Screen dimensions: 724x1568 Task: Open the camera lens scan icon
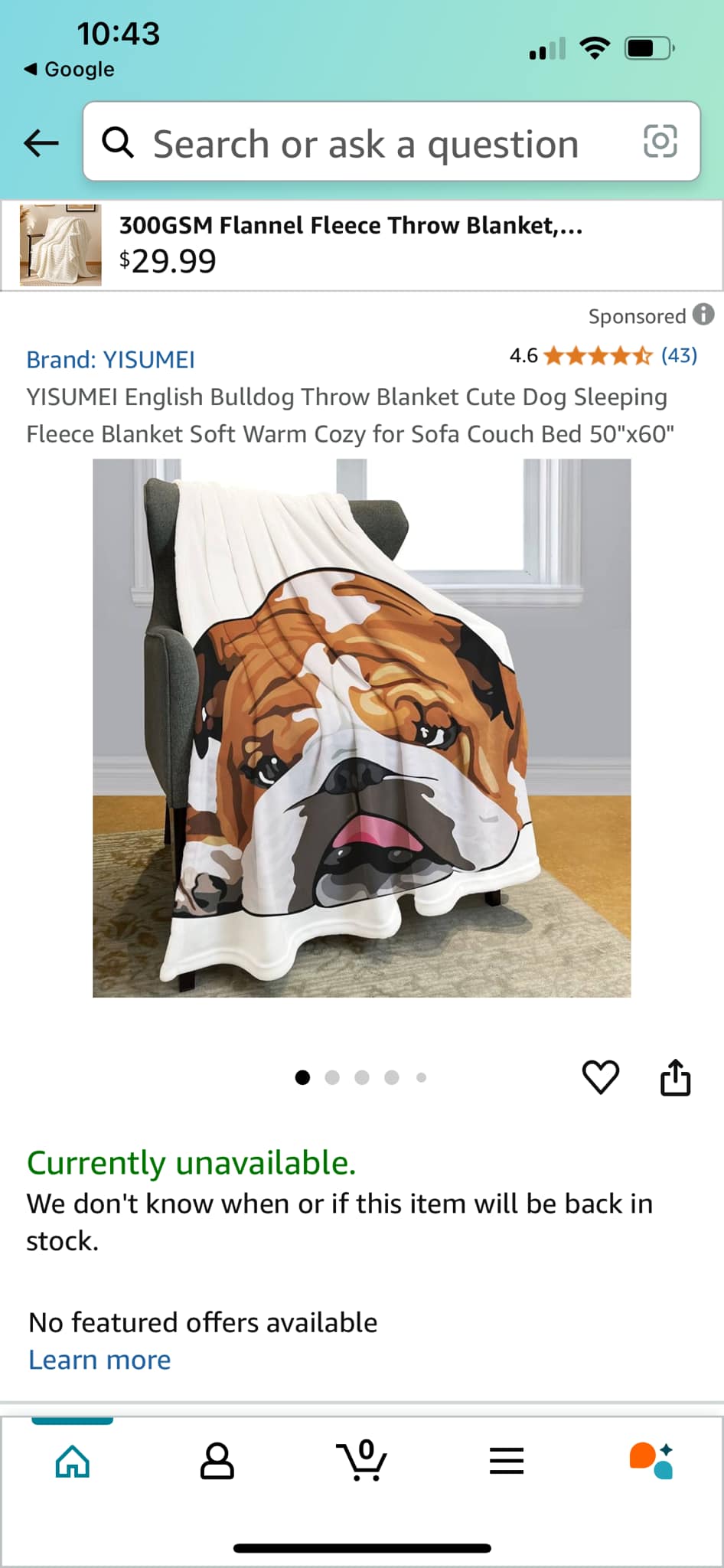660,142
